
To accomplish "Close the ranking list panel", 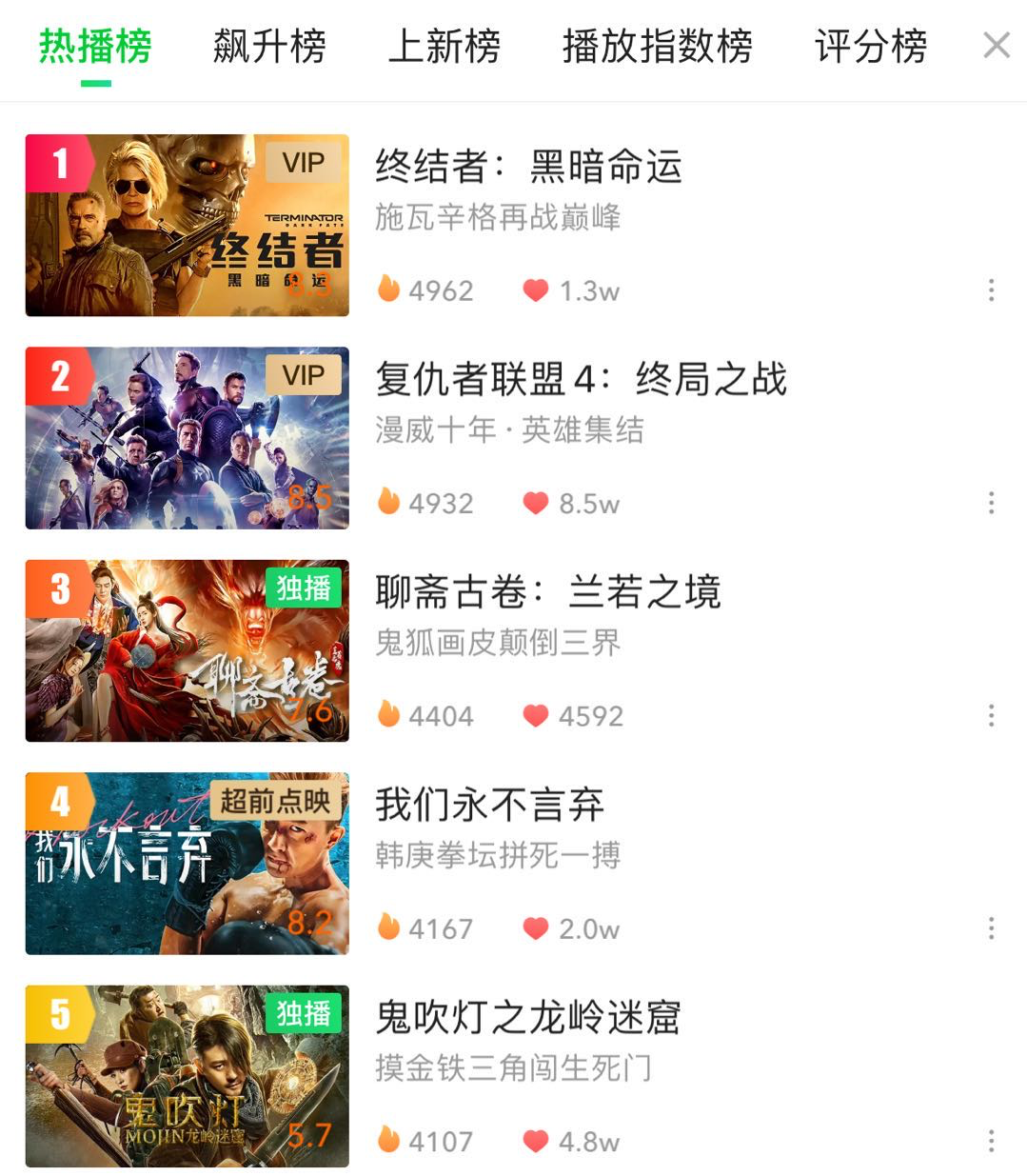I will point(996,45).
